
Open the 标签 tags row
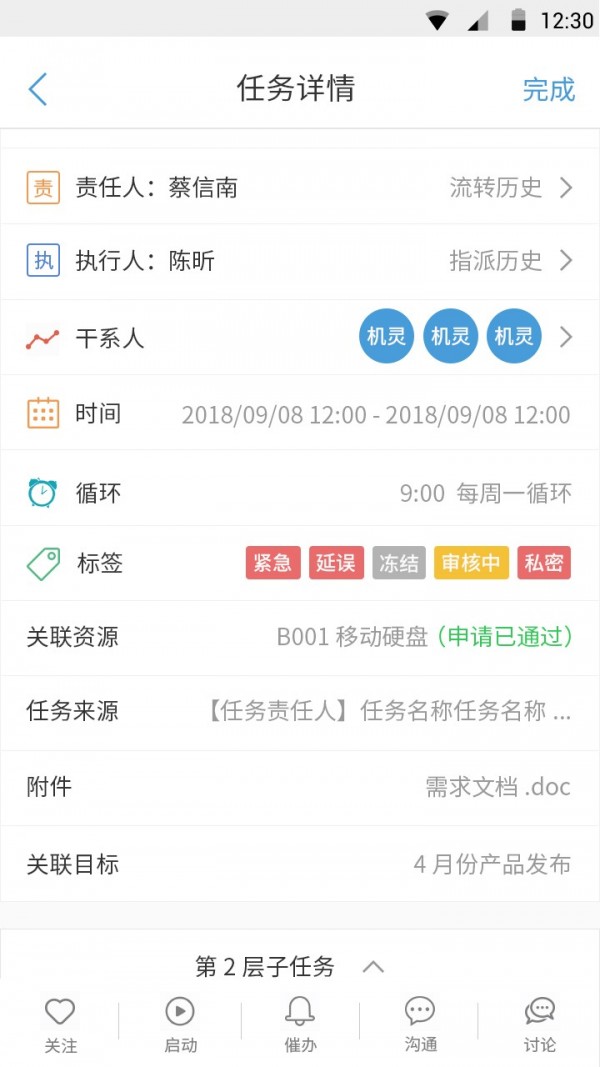pos(300,563)
